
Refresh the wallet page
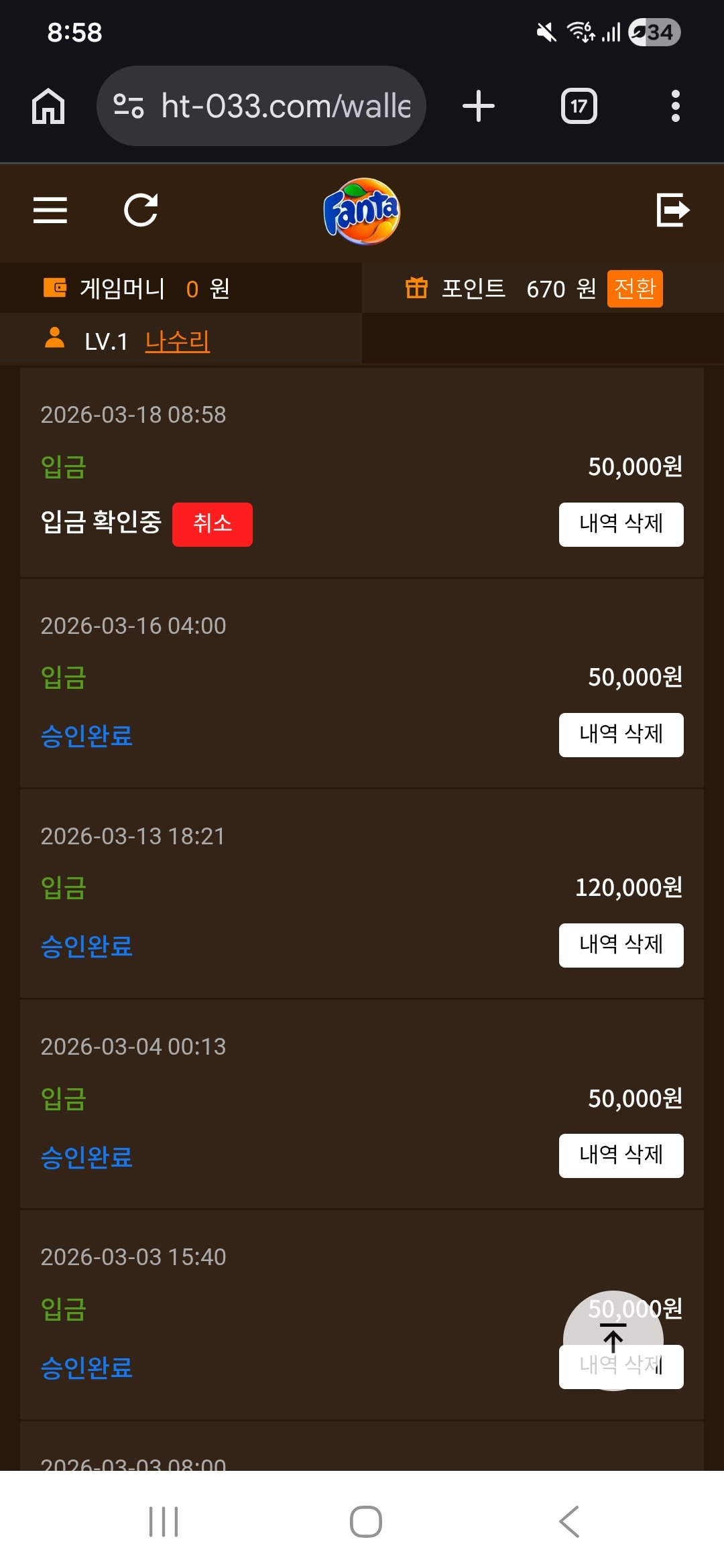coord(141,210)
